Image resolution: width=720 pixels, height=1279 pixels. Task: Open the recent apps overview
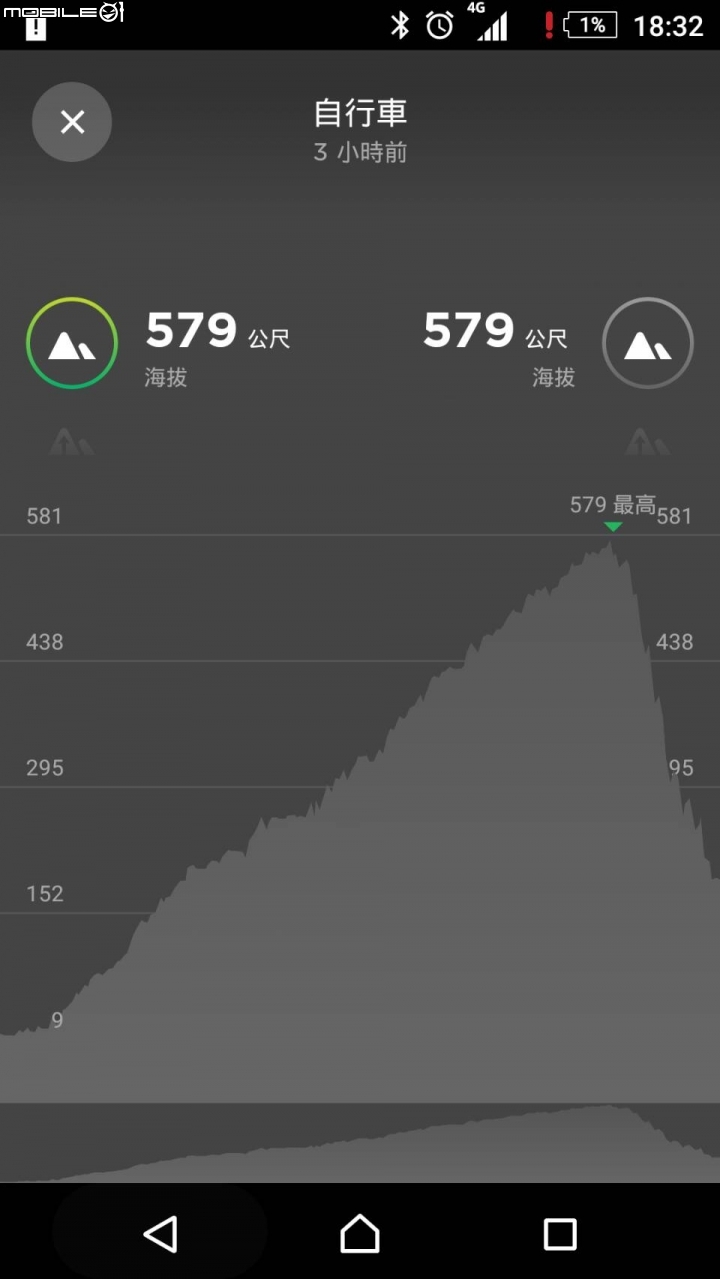(x=560, y=1233)
